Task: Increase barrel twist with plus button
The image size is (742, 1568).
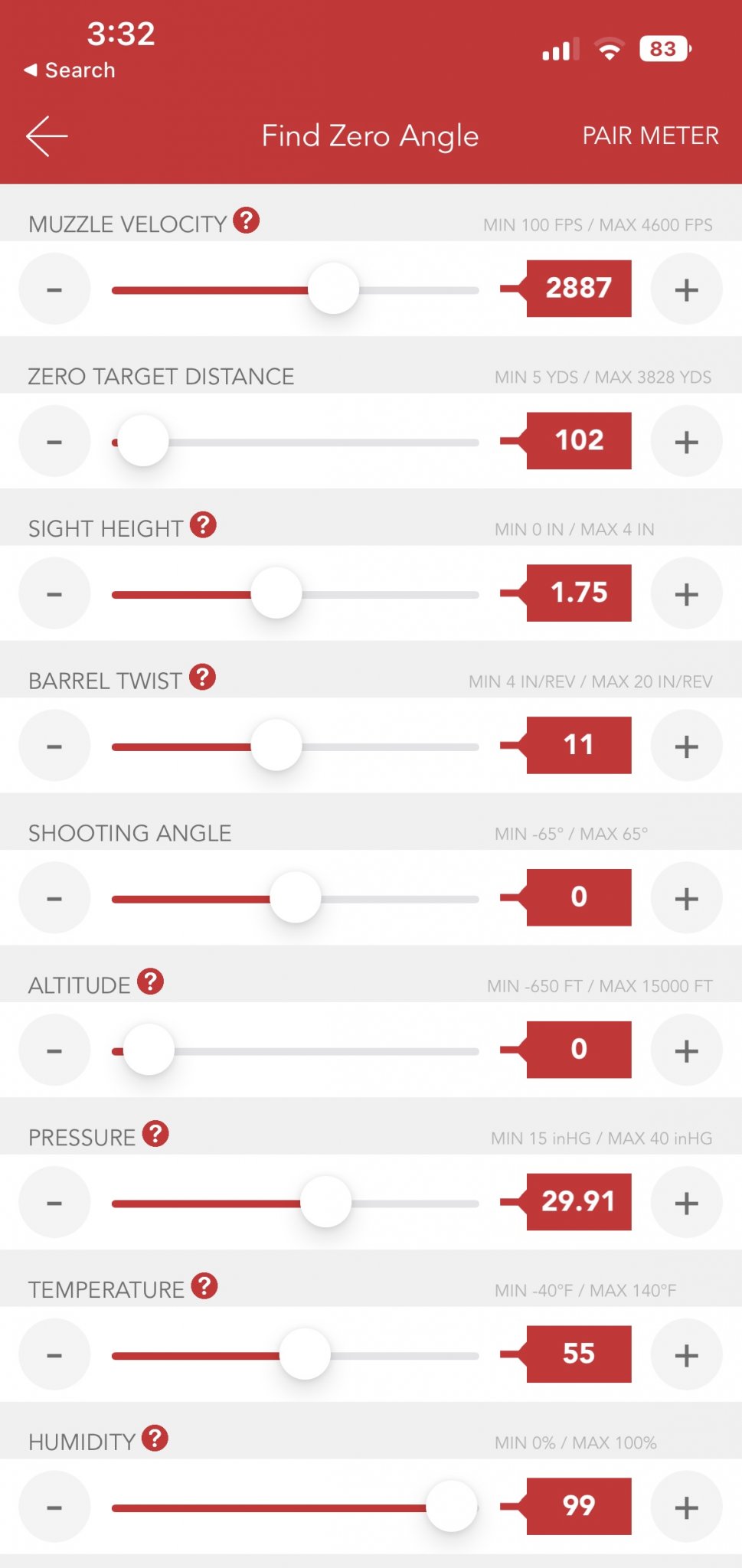Action: pyautogui.click(x=686, y=746)
